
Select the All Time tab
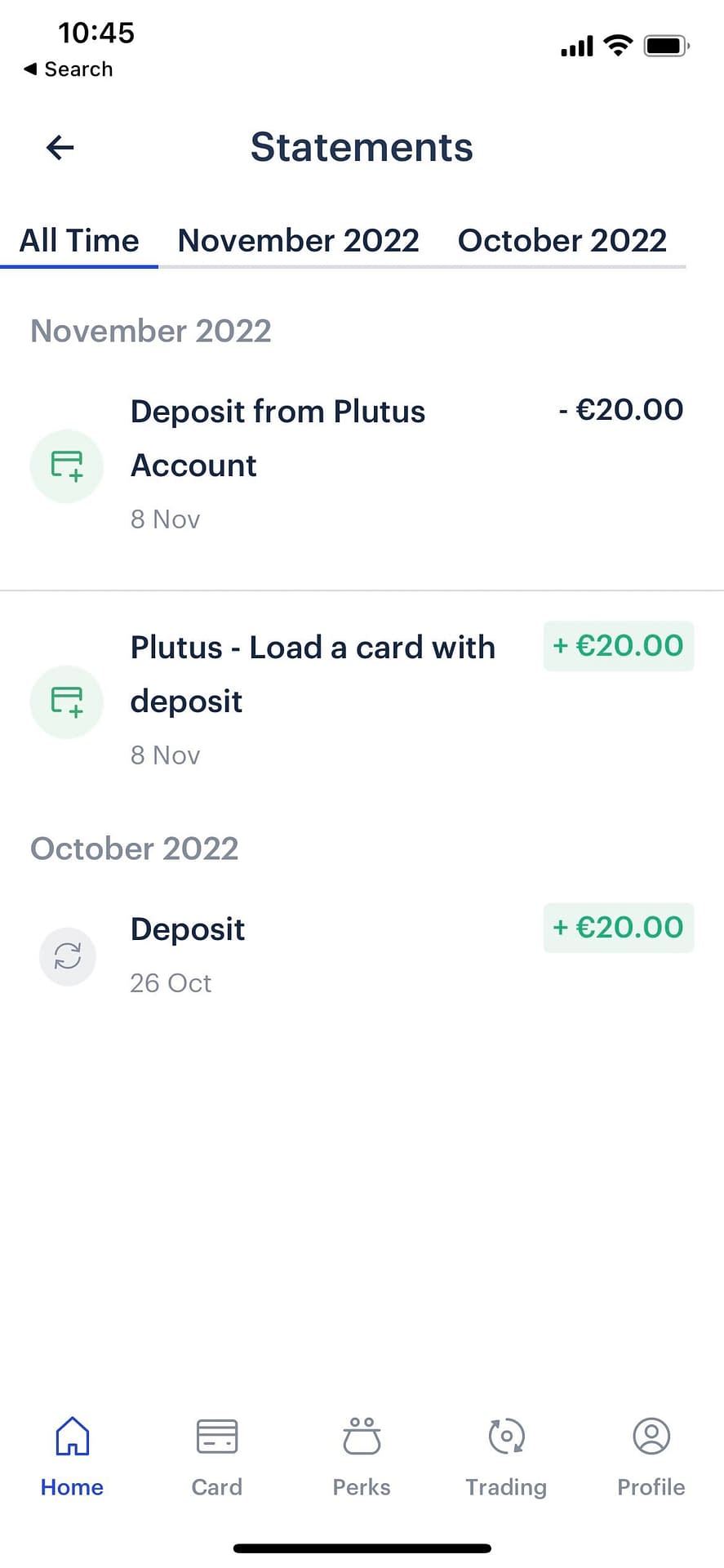click(x=79, y=241)
